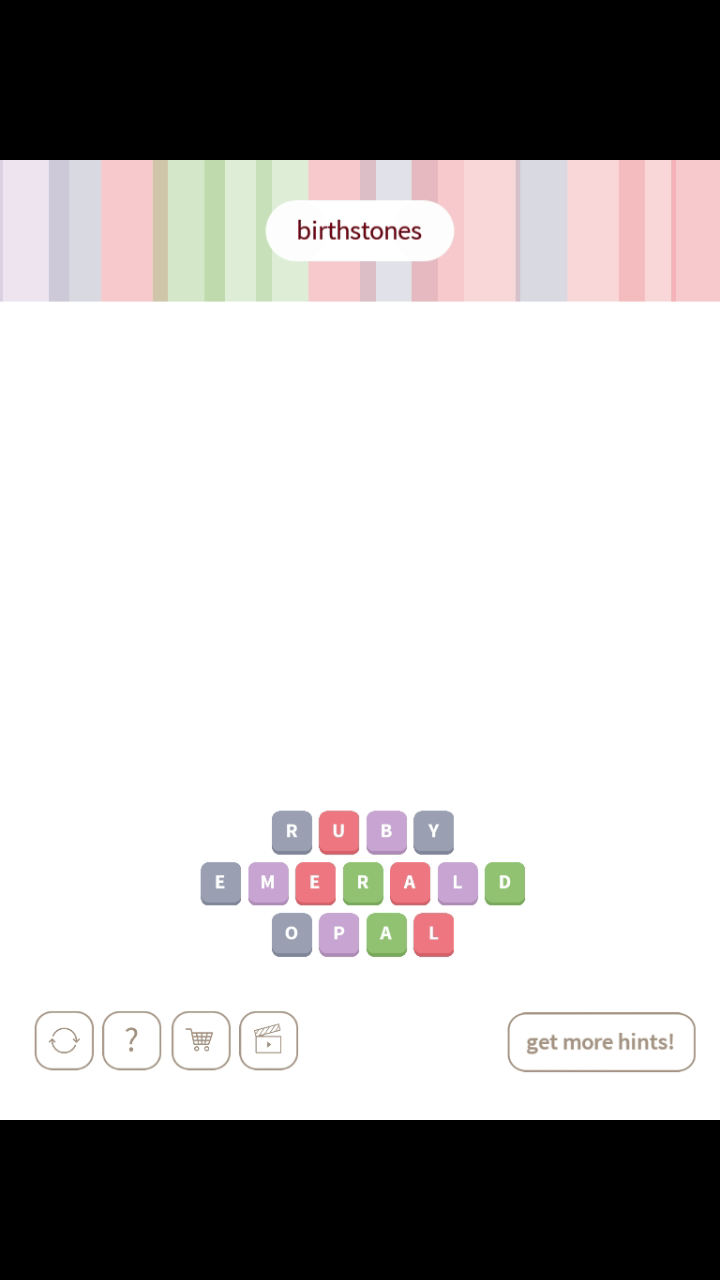Tap the letter O tile

pos(292,935)
